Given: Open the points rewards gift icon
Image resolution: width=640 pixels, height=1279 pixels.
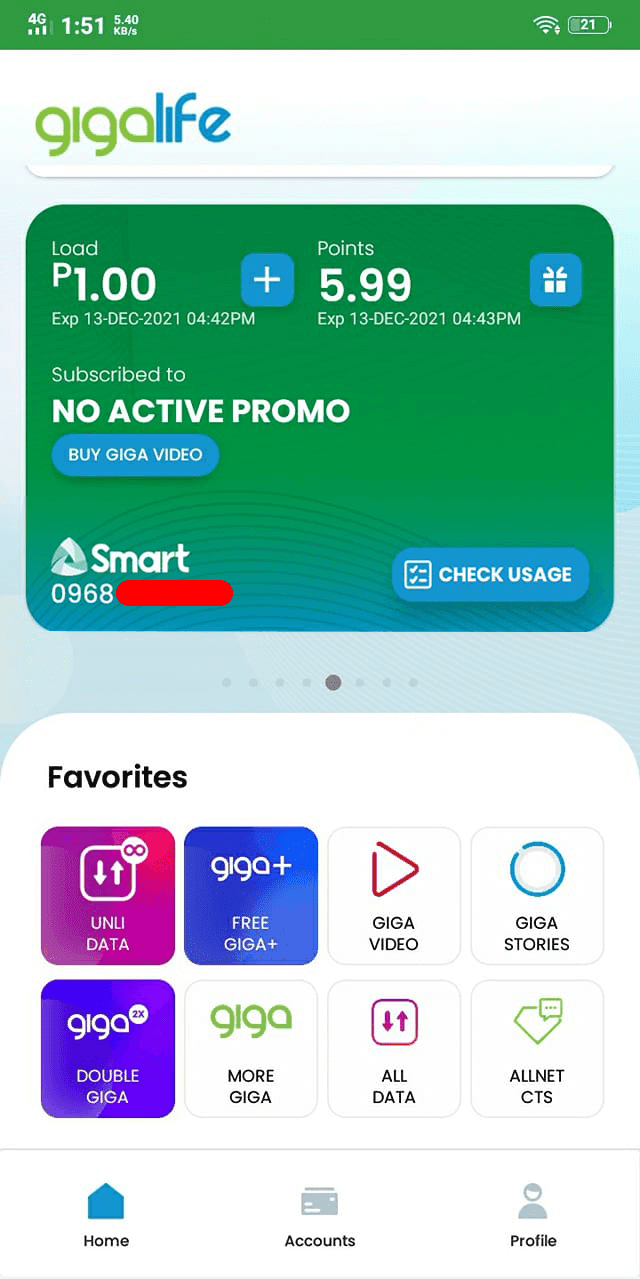Looking at the screenshot, I should coord(555,280).
